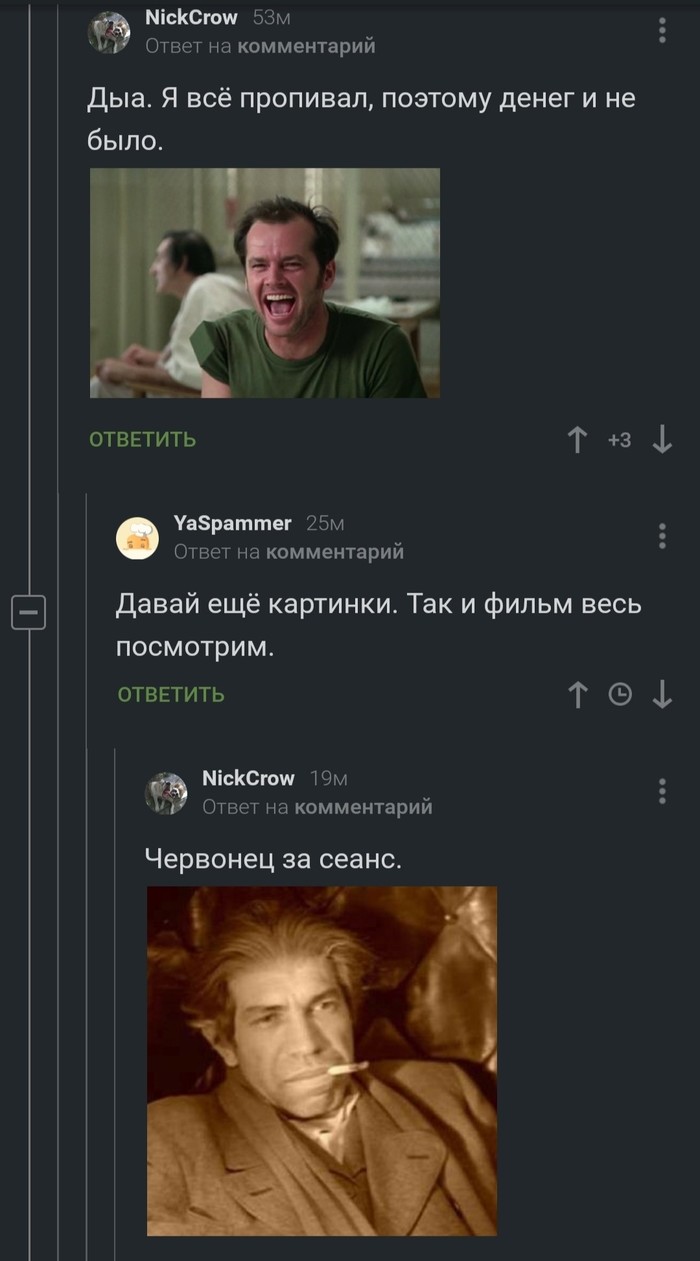Downvote YaSpammer's comment
This screenshot has width=700, height=1261.
point(662,694)
